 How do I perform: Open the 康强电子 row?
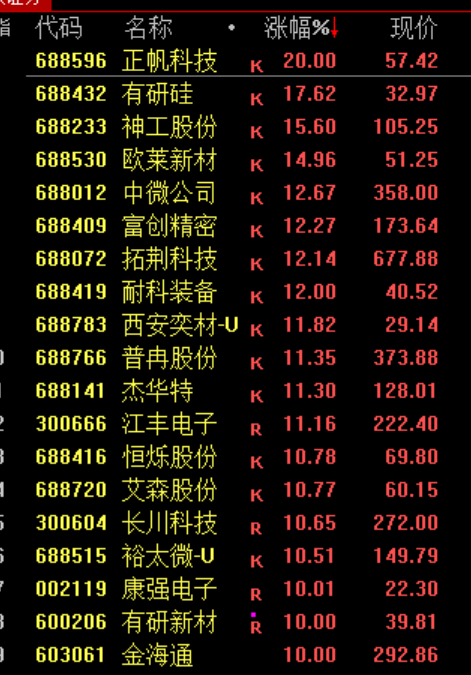click(x=236, y=589)
